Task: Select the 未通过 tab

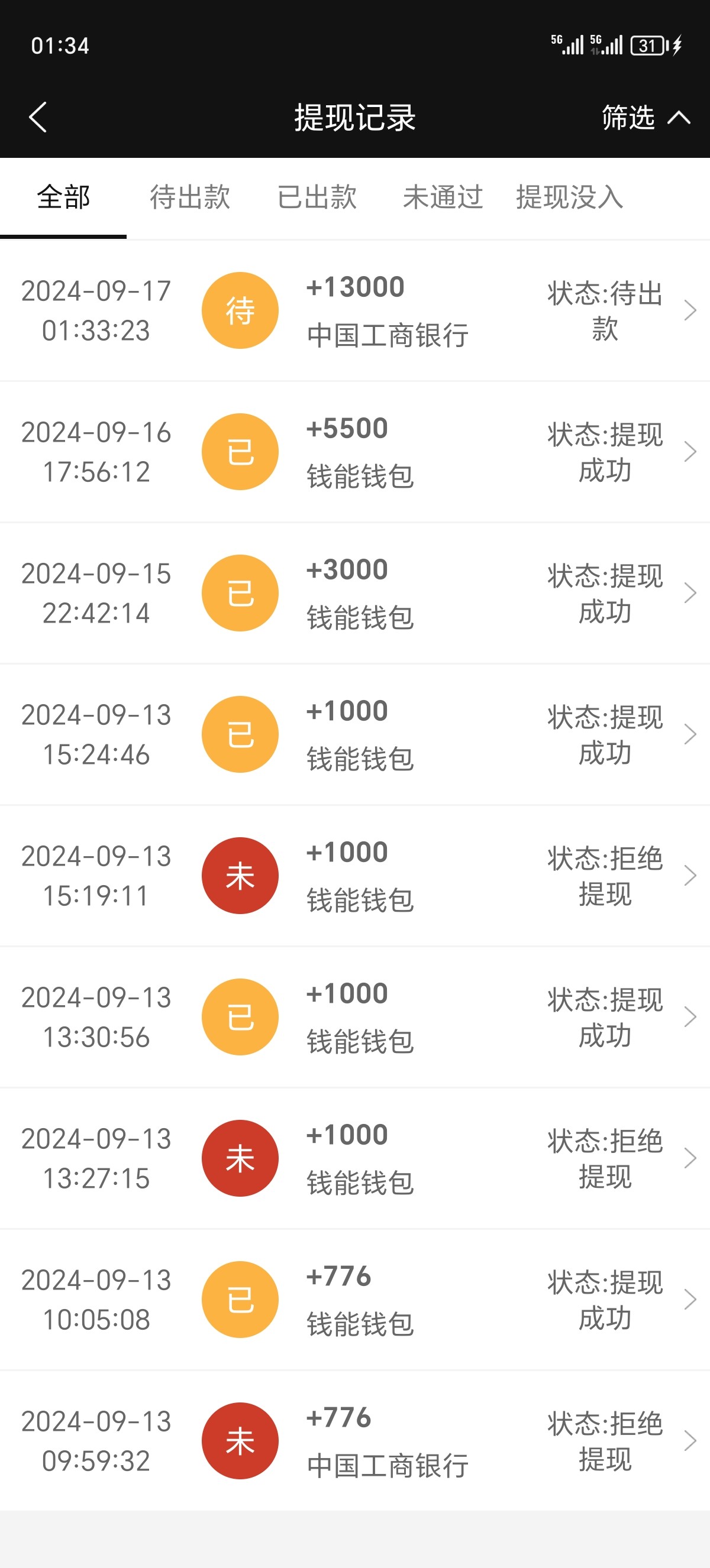Action: [443, 197]
